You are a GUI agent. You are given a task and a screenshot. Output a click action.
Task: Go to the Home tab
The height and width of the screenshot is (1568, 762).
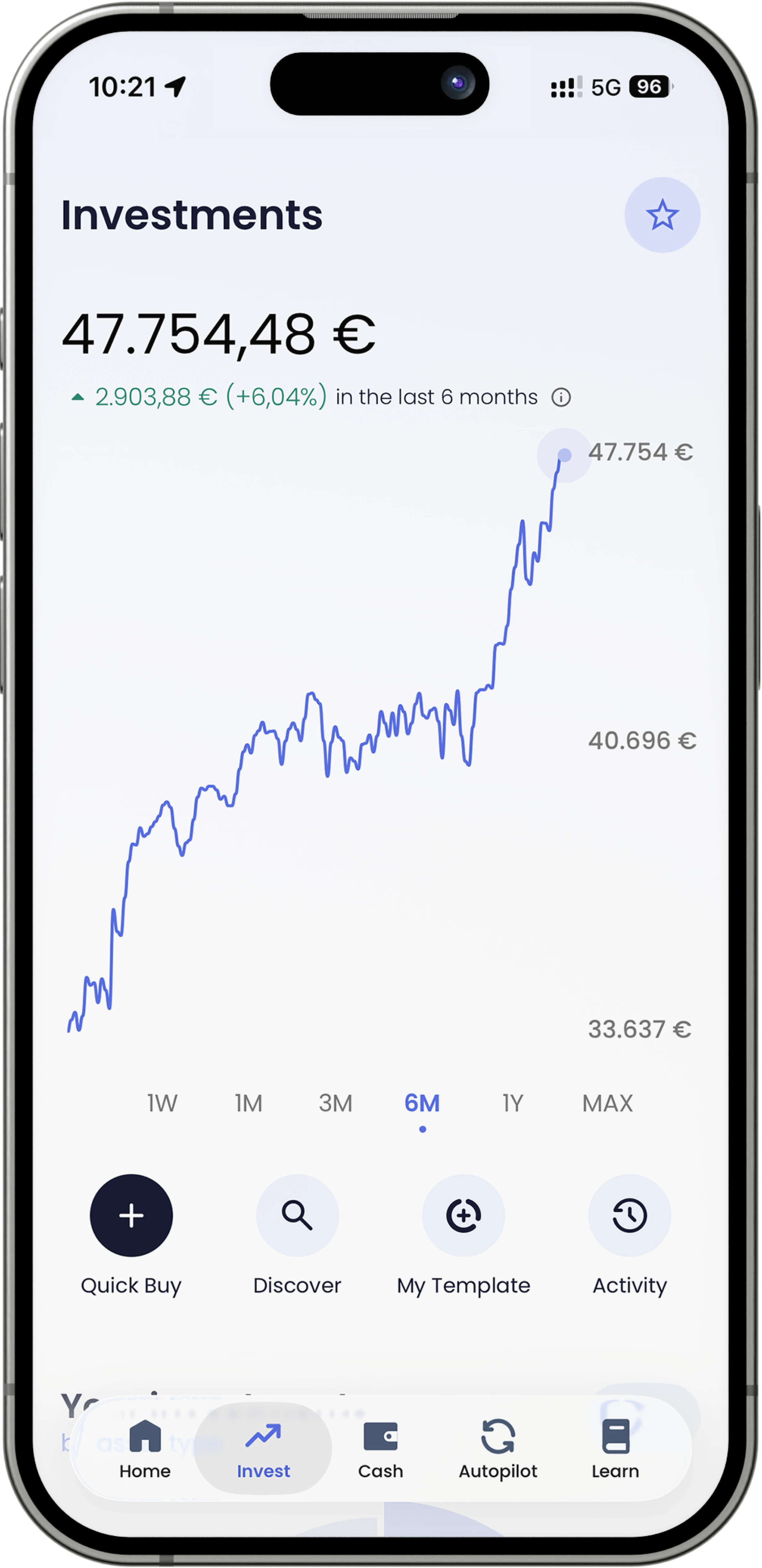pyautogui.click(x=145, y=1449)
